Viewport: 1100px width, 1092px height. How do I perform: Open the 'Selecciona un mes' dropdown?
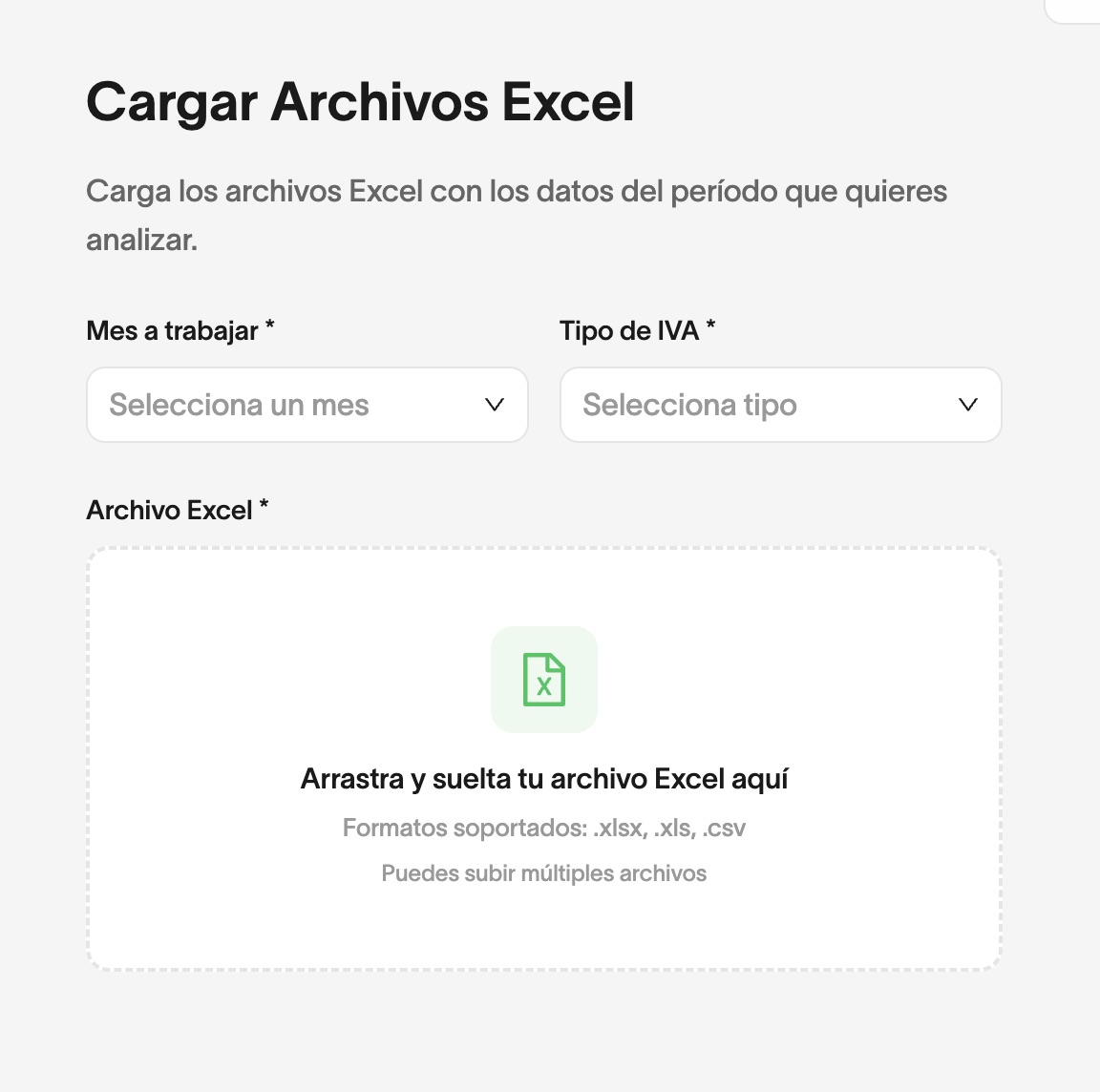click(307, 405)
